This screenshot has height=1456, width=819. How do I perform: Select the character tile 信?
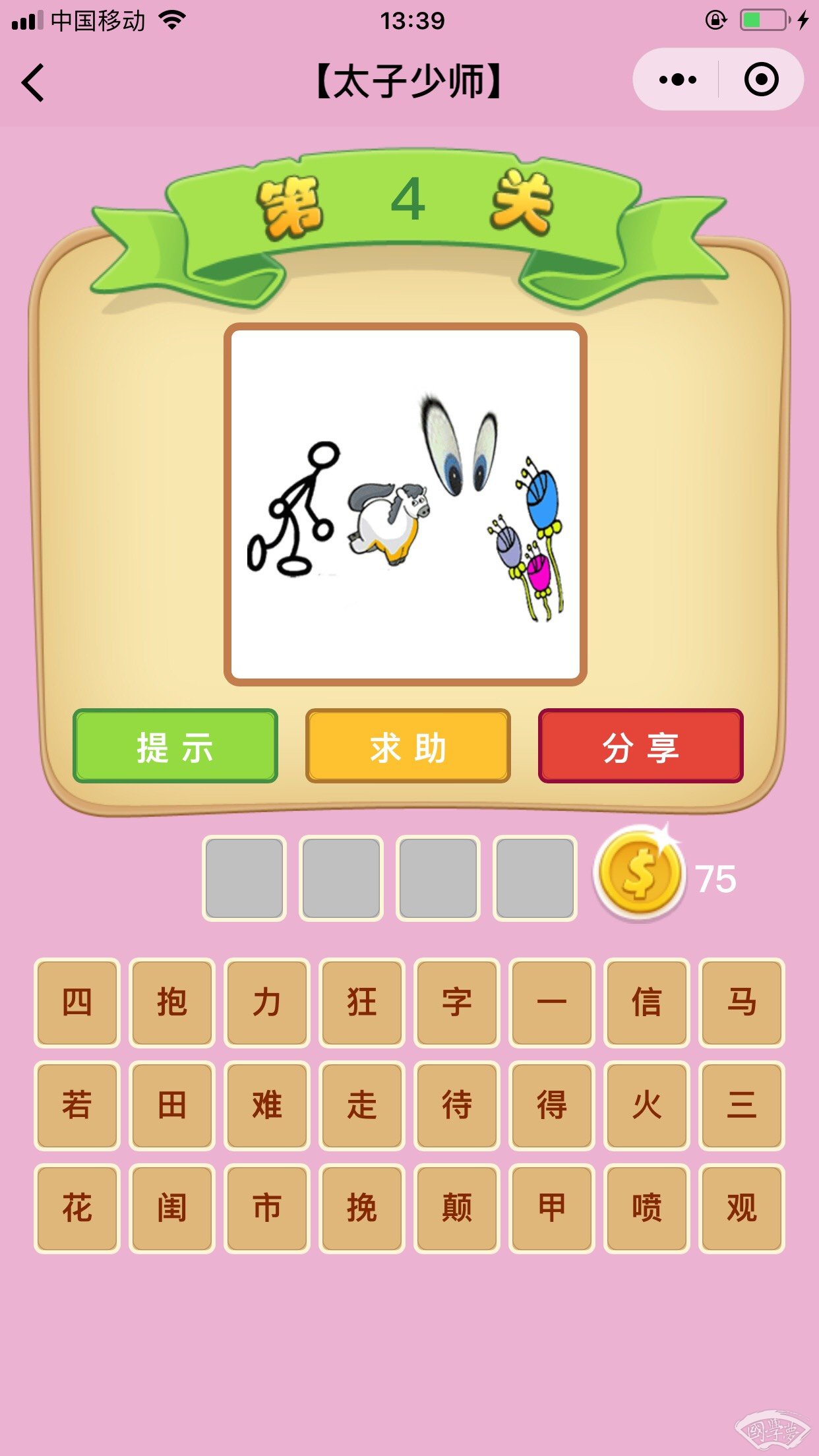tap(646, 1002)
